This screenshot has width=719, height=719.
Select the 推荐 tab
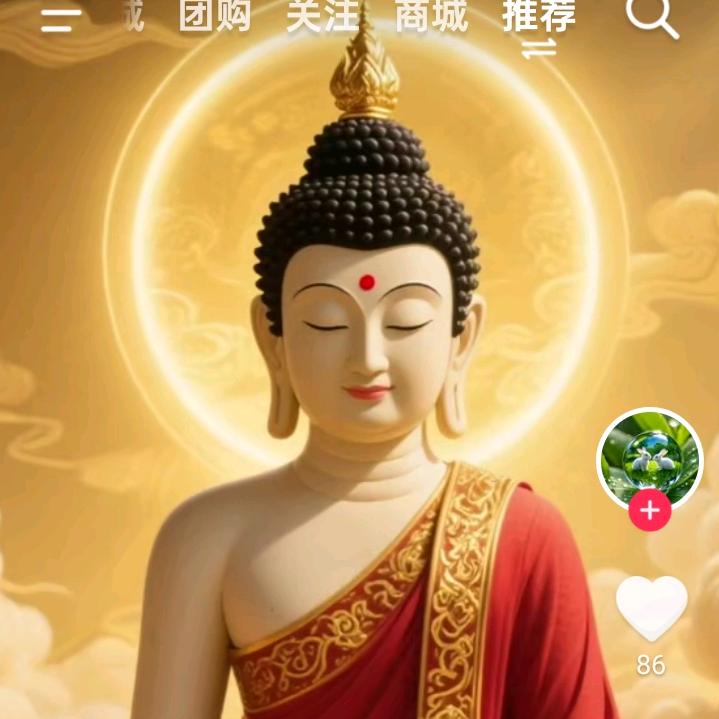[539, 16]
